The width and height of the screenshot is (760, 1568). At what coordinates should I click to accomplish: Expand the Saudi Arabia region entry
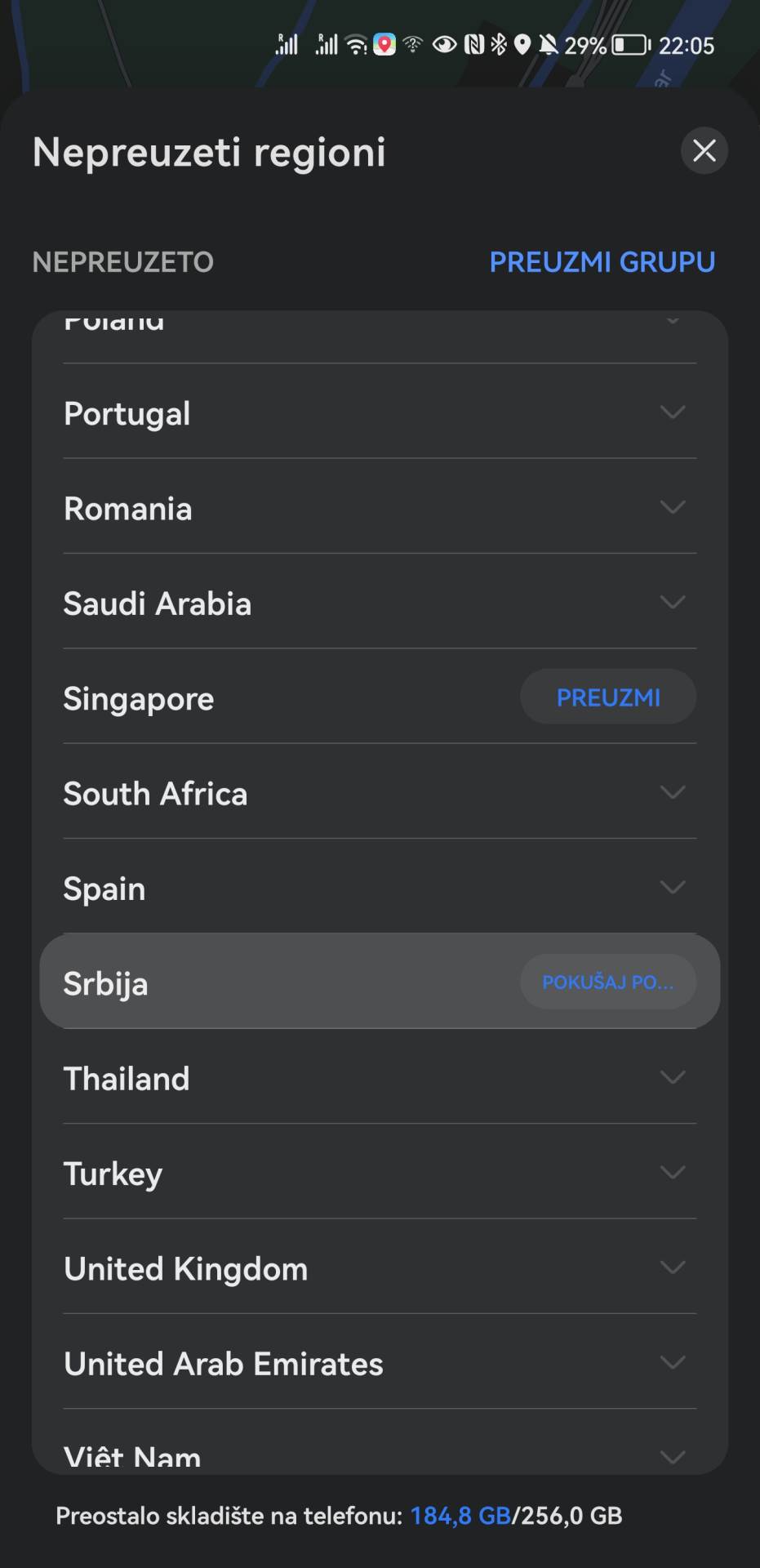tap(673, 603)
